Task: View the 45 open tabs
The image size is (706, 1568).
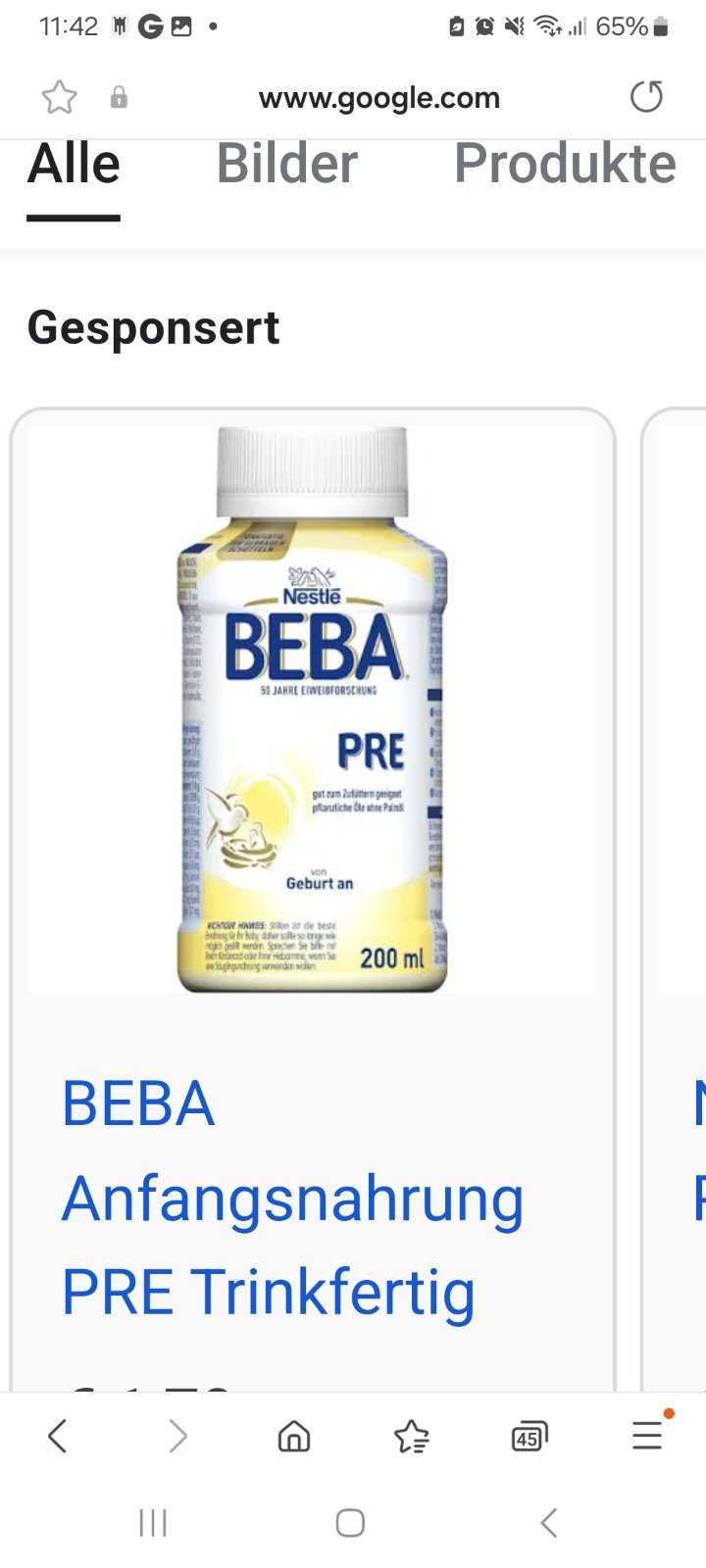Action: [529, 1437]
